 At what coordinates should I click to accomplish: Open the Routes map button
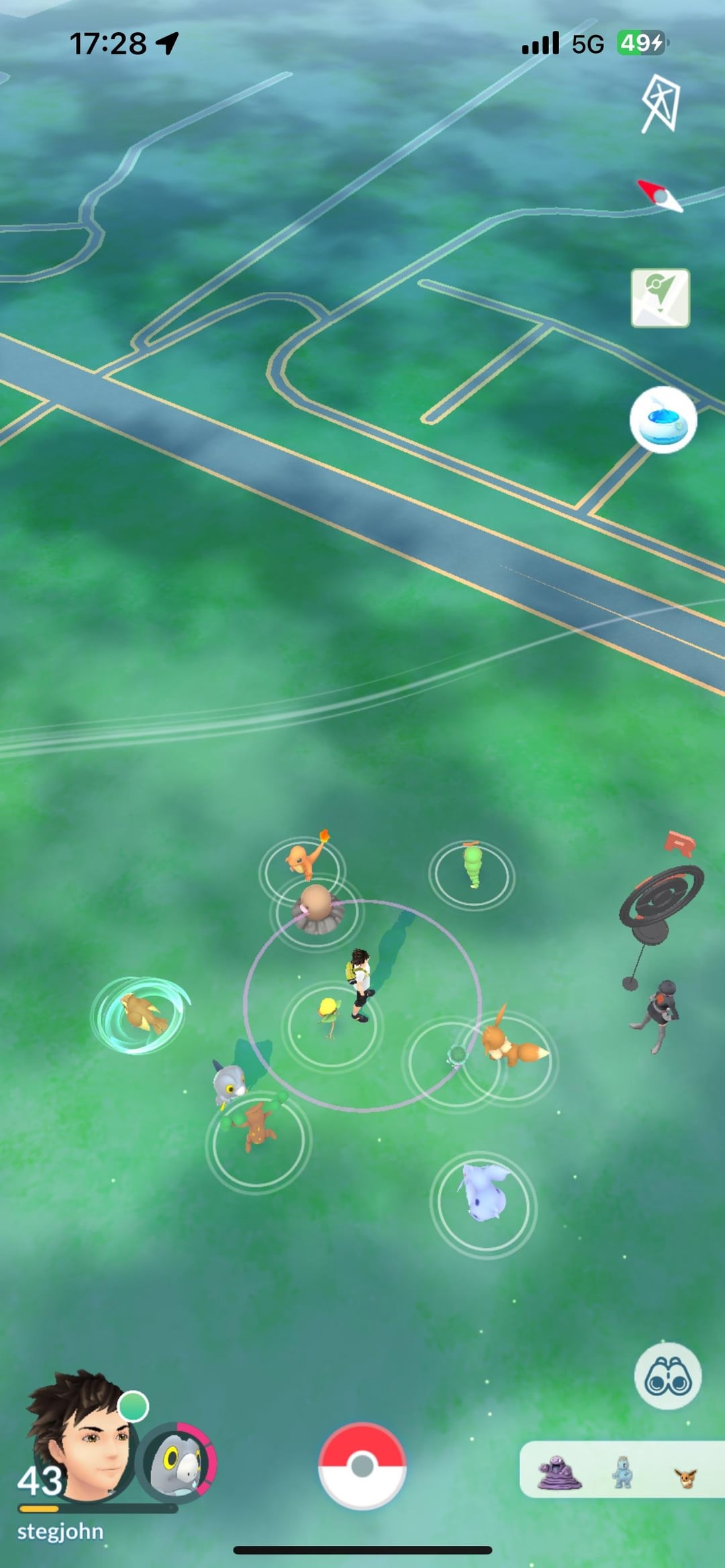[660, 297]
